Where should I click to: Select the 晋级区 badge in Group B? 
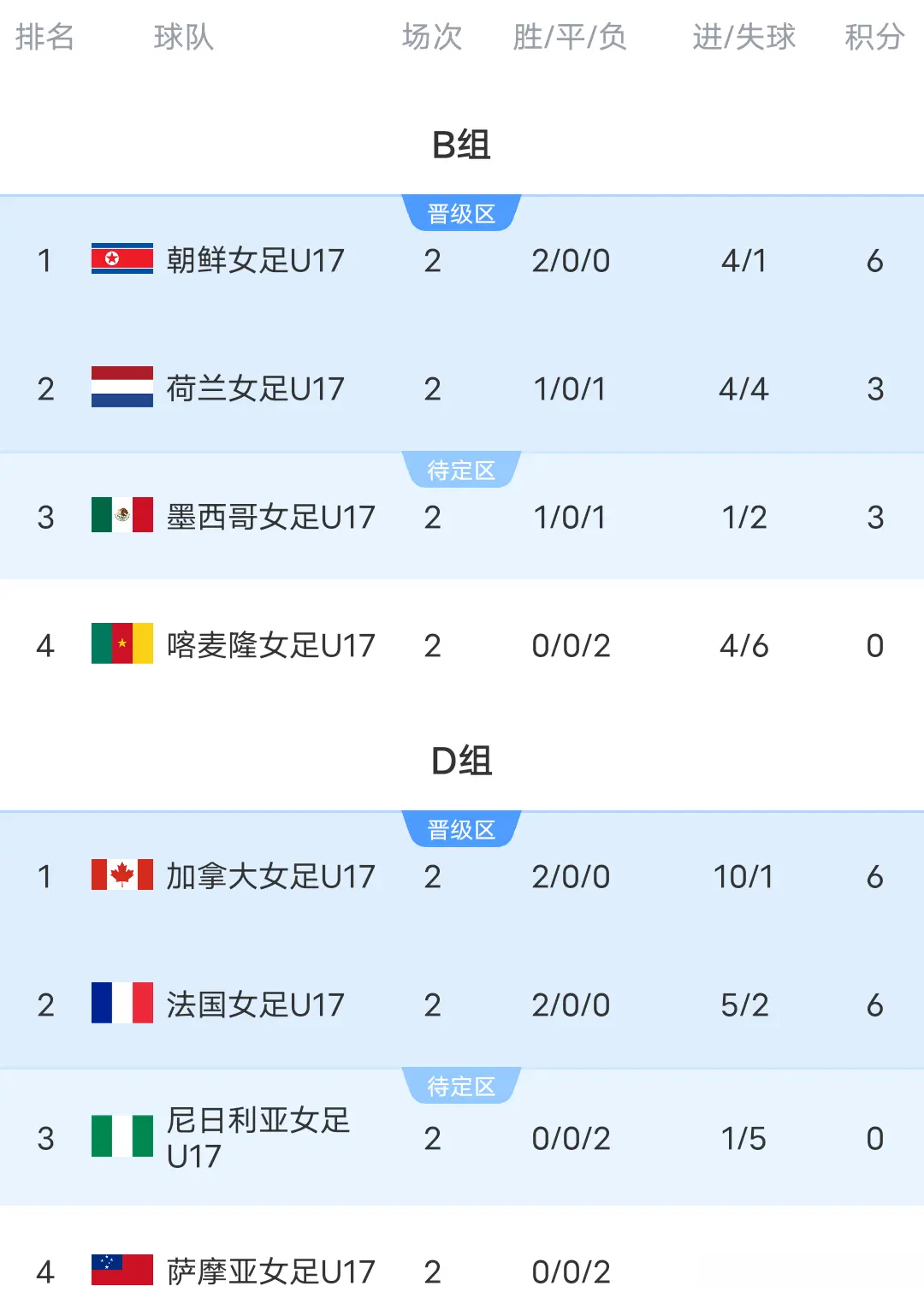point(462,212)
